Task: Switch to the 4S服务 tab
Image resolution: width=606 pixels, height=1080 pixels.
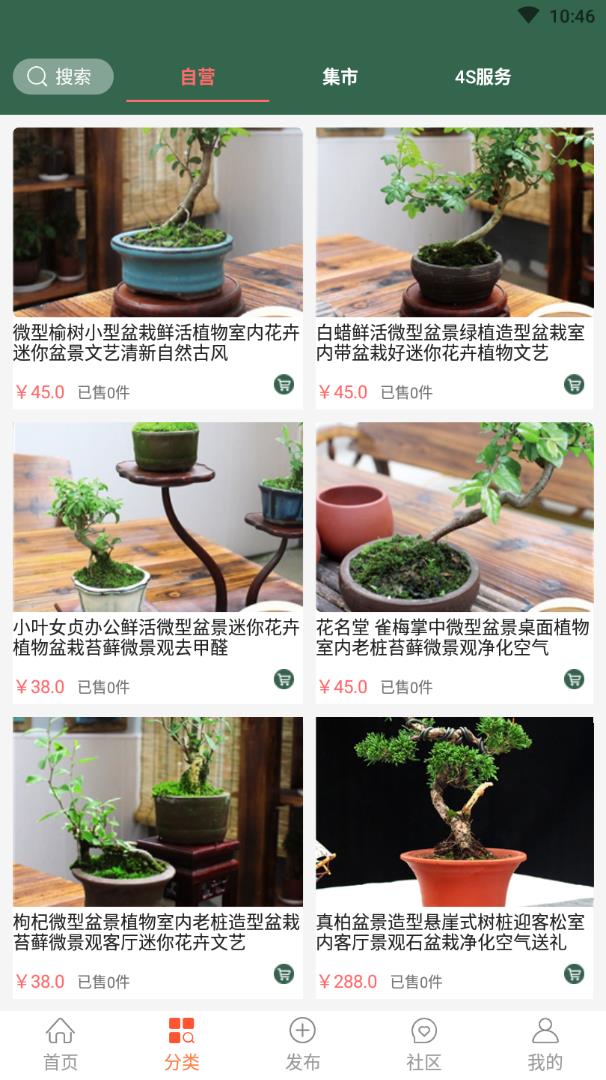Action: (483, 77)
